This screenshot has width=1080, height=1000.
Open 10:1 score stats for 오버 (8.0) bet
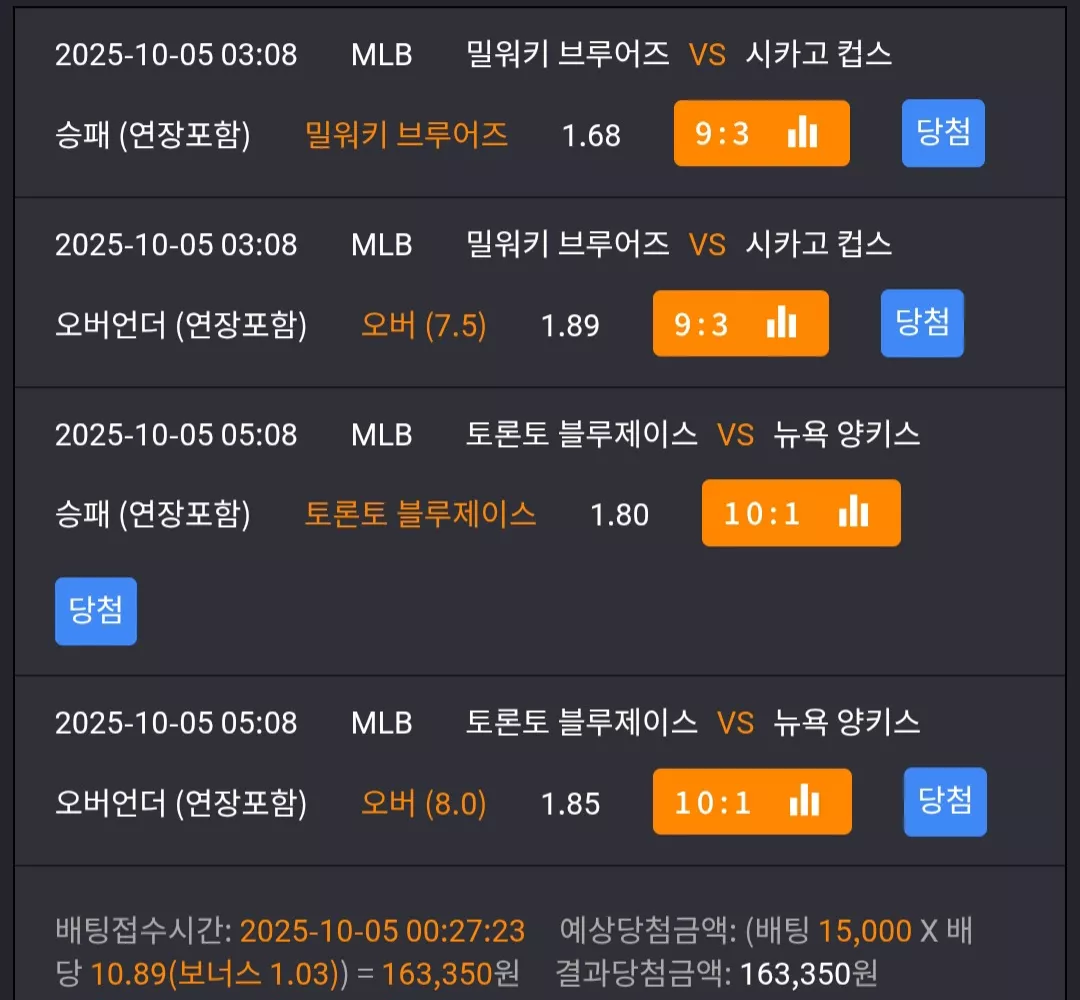click(752, 802)
